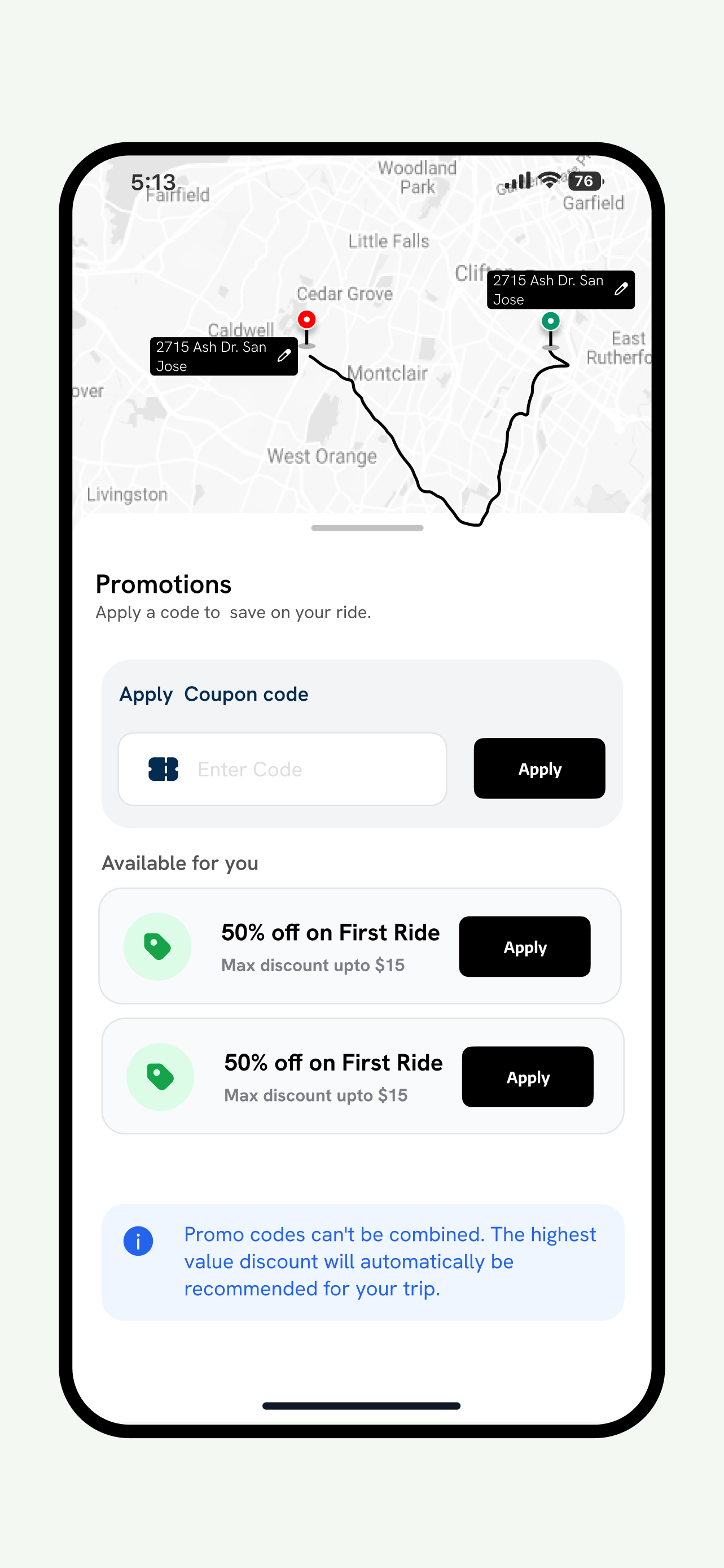Viewport: 724px width, 1568px height.
Task: Tap Apply beside the Enter Code field
Action: pos(539,769)
